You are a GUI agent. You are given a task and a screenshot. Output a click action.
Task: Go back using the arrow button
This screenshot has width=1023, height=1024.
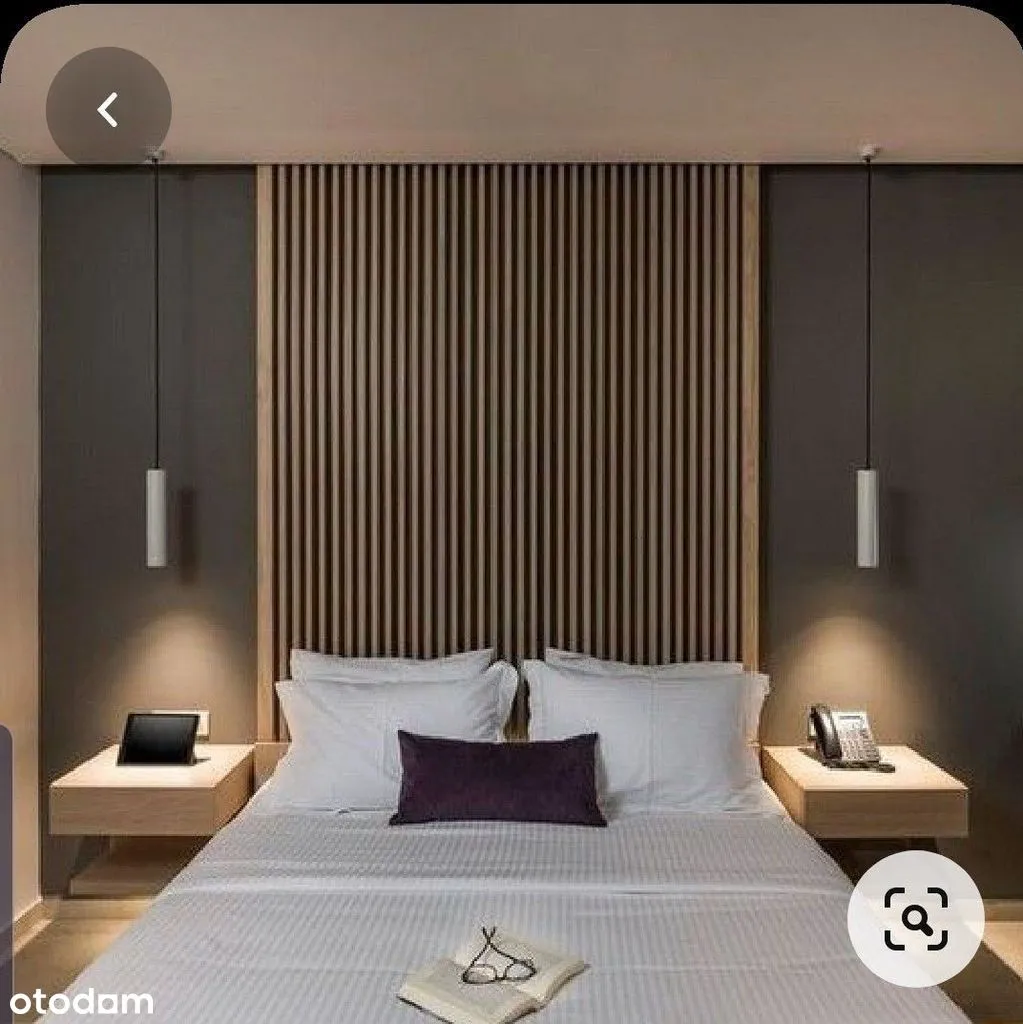click(108, 109)
